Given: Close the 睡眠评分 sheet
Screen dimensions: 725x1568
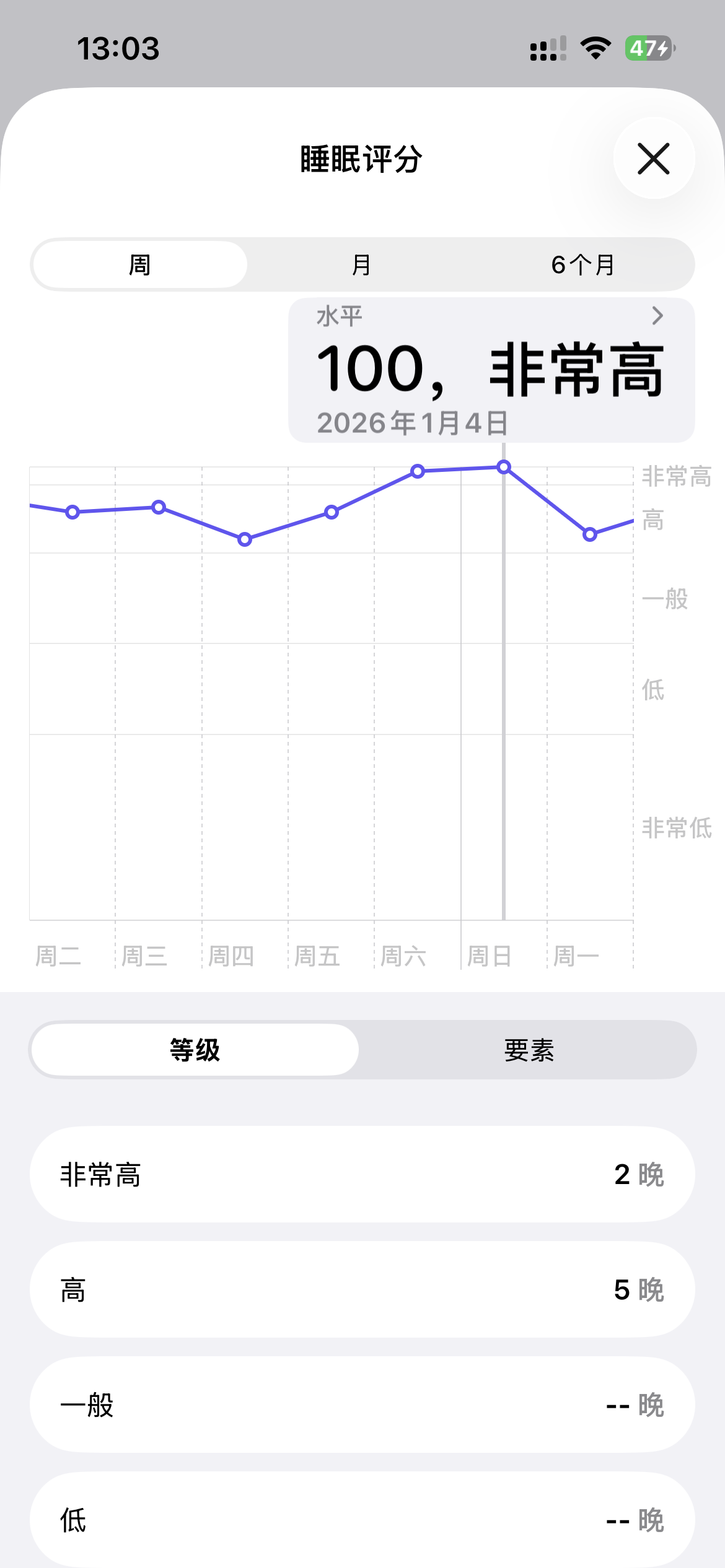Looking at the screenshot, I should point(654,159).
